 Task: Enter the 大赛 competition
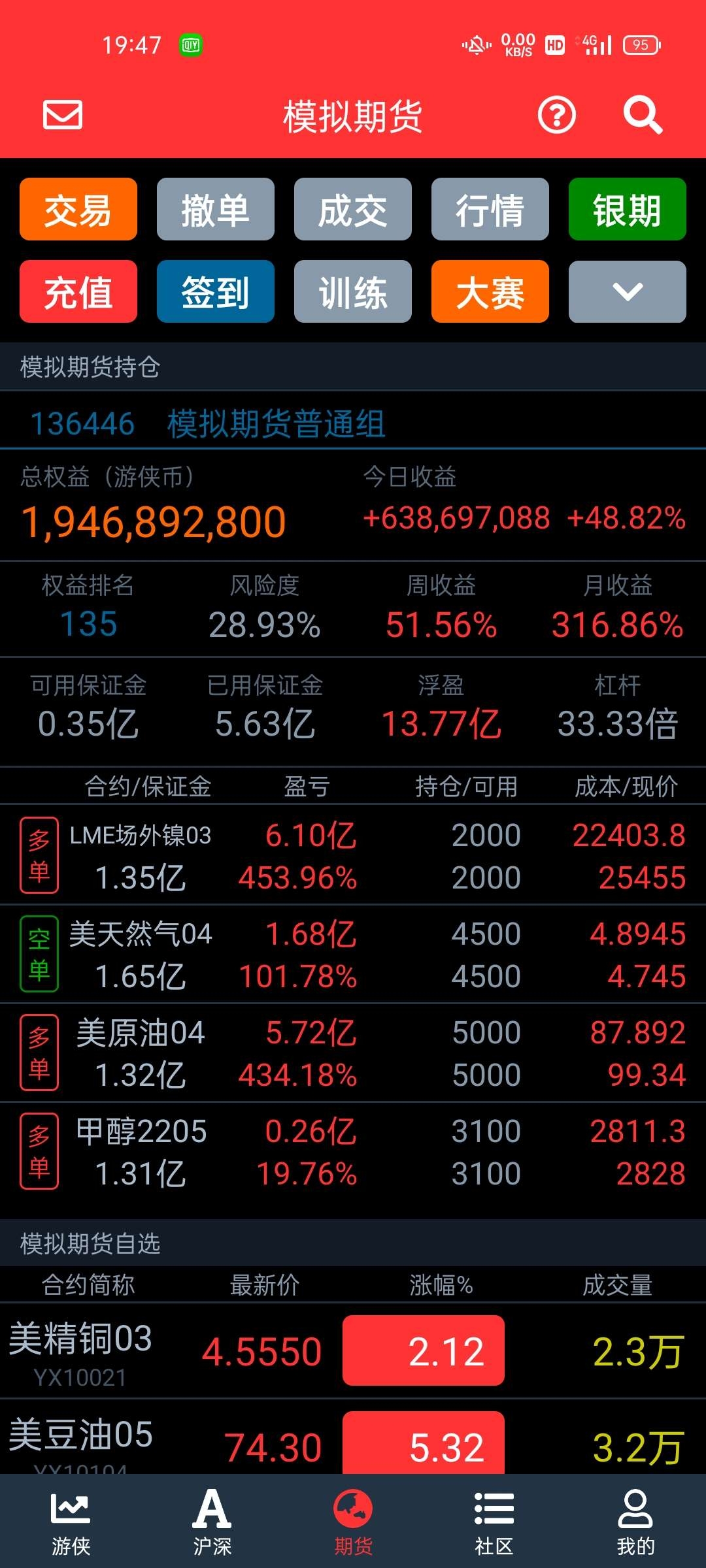[490, 291]
